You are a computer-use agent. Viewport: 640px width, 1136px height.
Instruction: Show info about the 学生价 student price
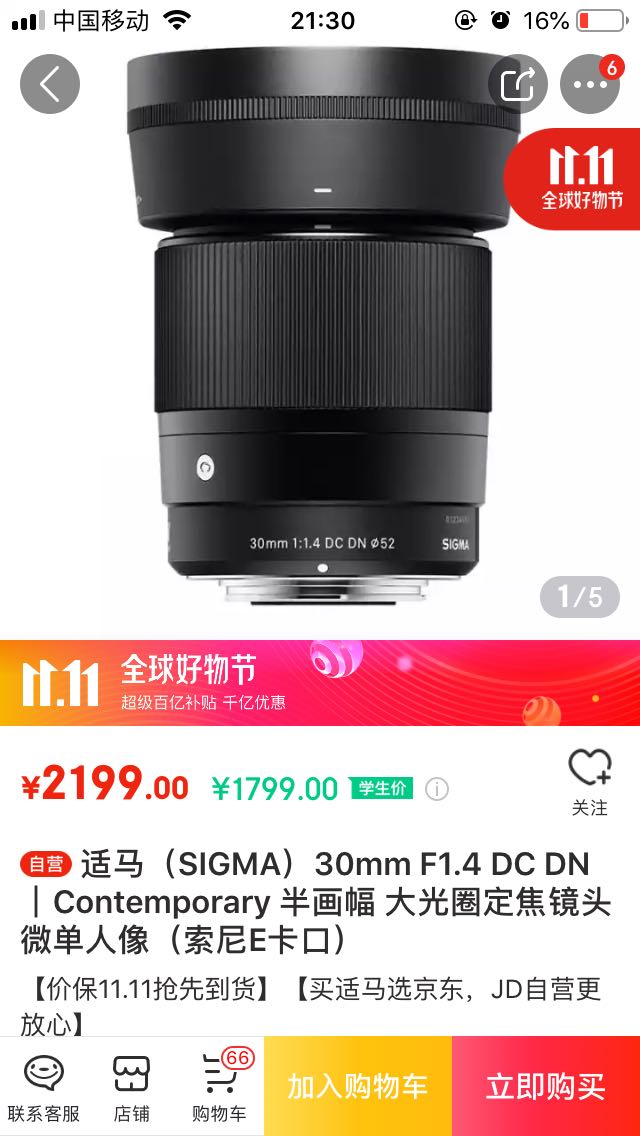tap(437, 789)
